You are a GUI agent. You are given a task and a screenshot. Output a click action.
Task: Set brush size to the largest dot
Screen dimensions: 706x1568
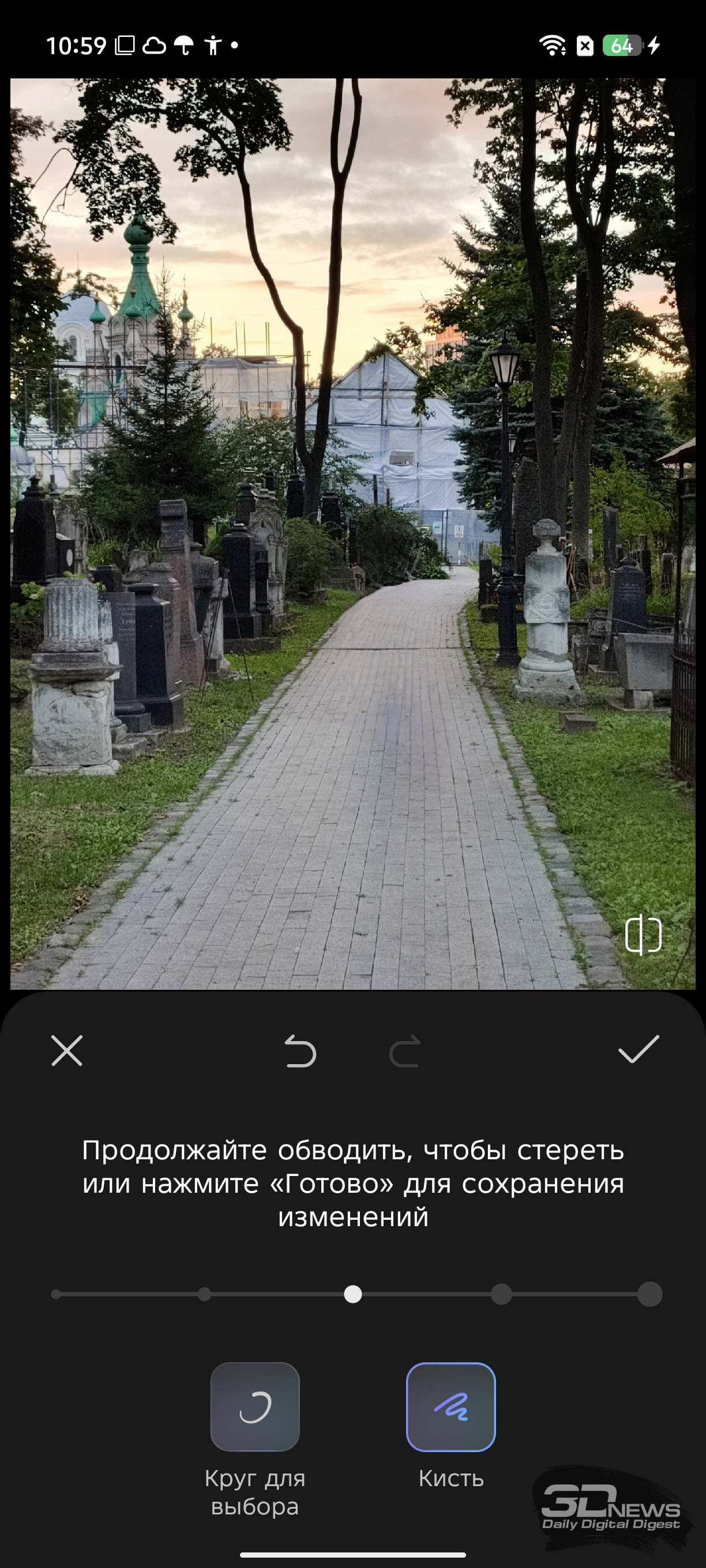pos(650,1294)
